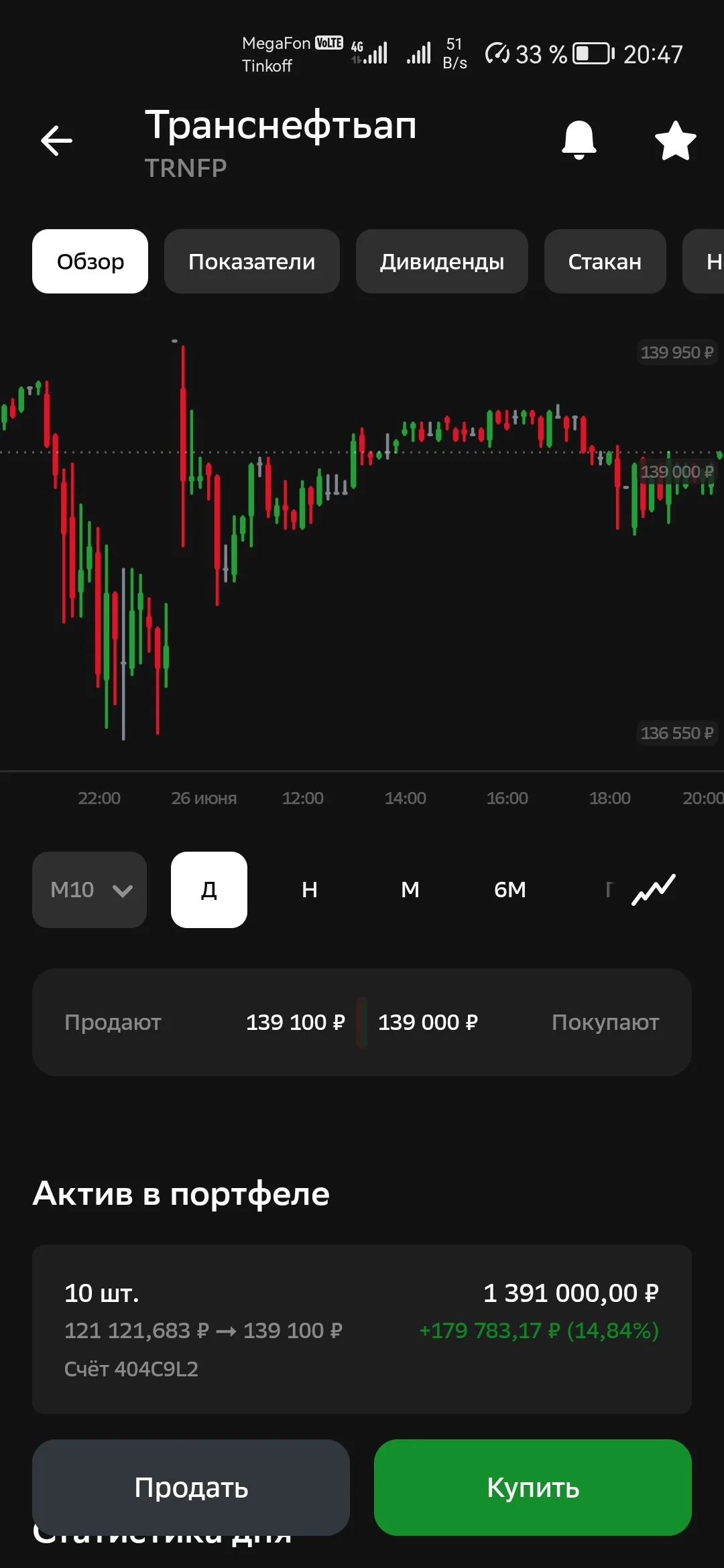Go back using the arrow icon
Image resolution: width=724 pixels, height=1568 pixels.
[x=56, y=141]
